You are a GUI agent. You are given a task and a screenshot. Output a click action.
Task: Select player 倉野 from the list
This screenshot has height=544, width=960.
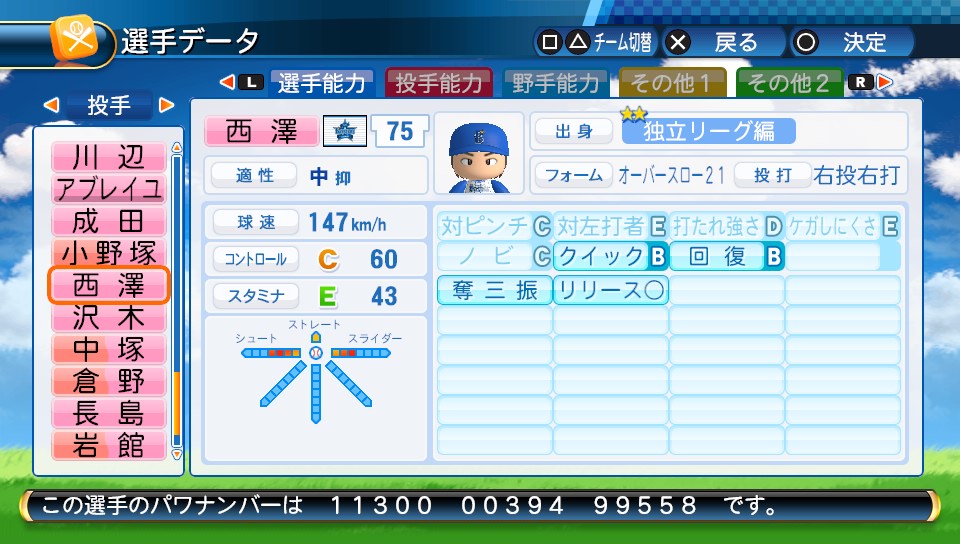point(109,381)
